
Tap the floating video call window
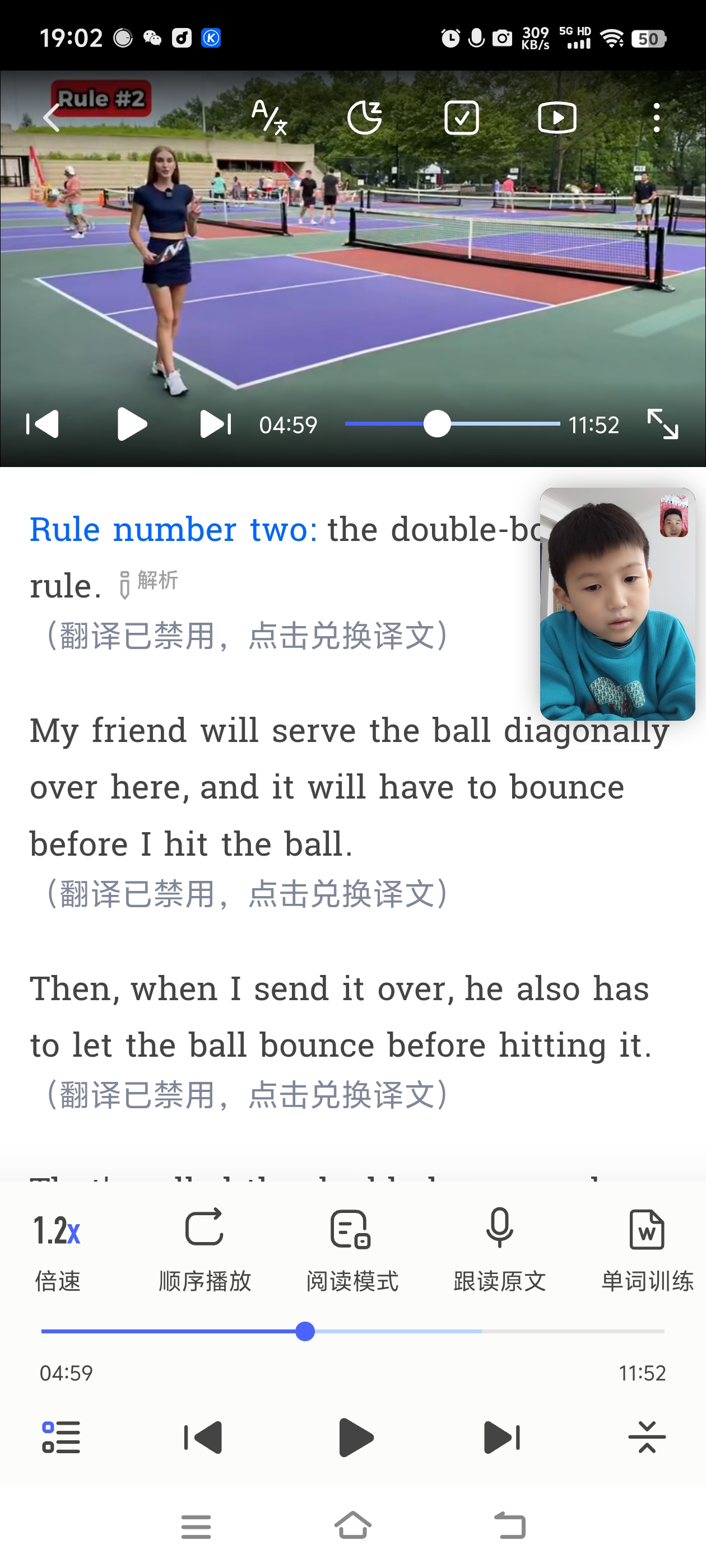point(617,604)
